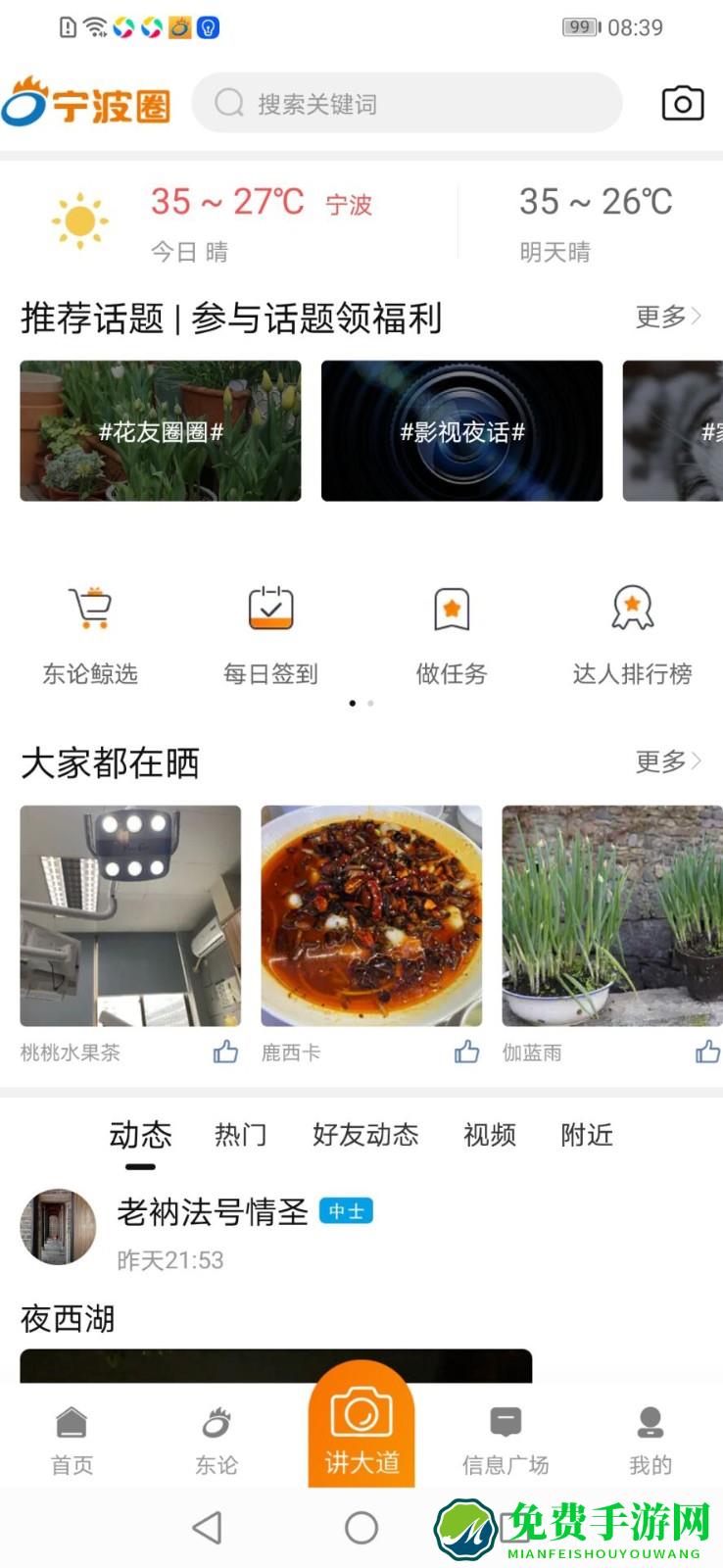
Task: Open the #花友圈圈# topic card
Action: [160, 431]
